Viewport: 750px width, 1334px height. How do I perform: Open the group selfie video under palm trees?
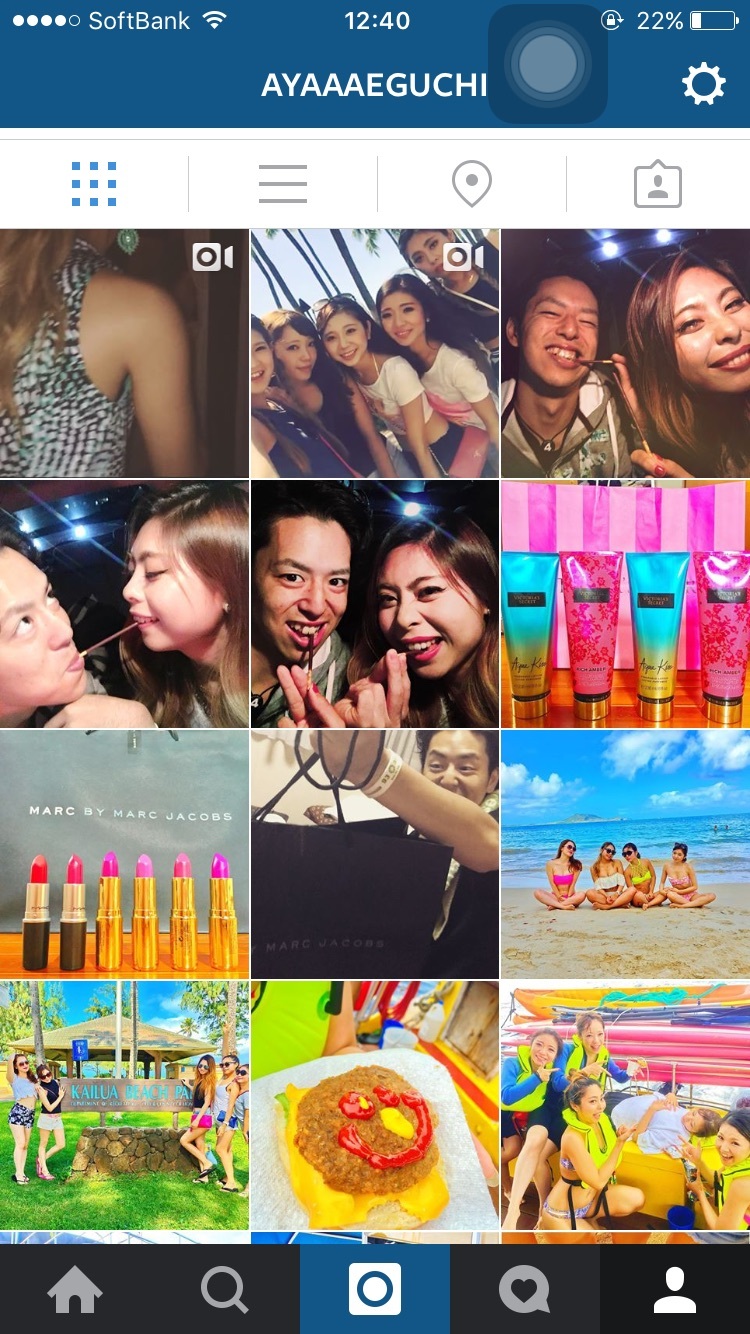(x=374, y=353)
